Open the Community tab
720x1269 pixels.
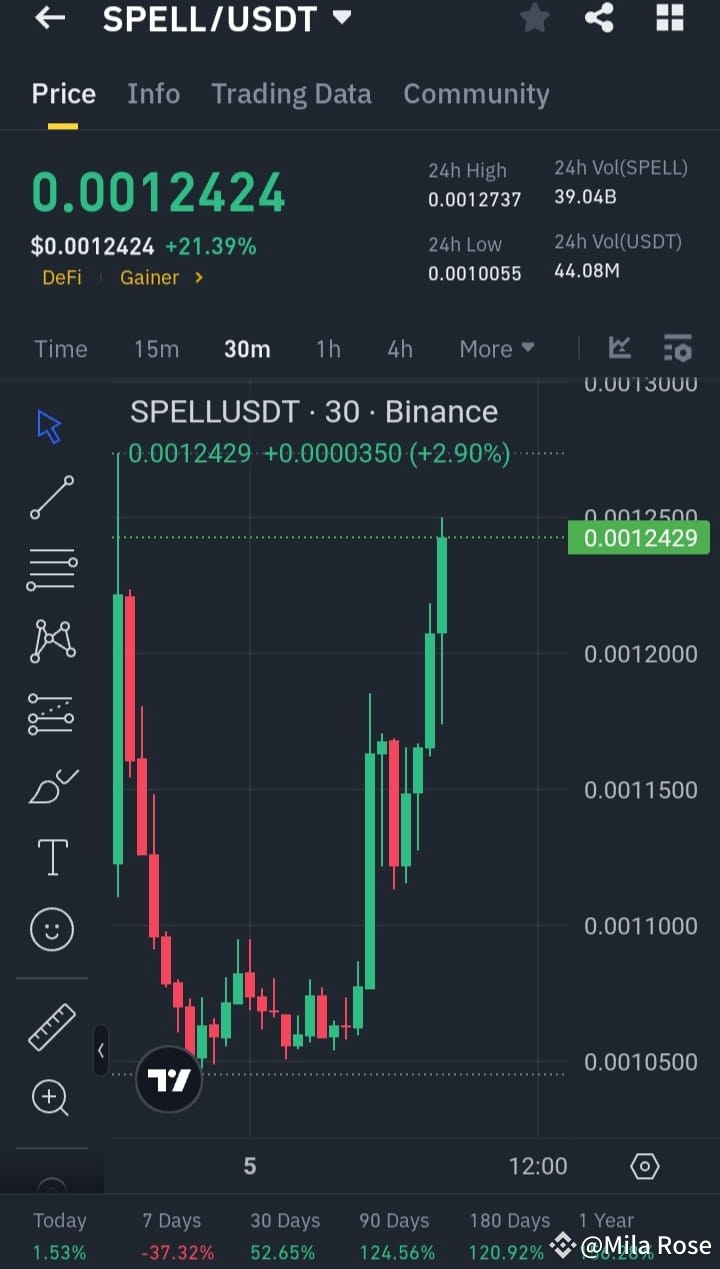[477, 94]
